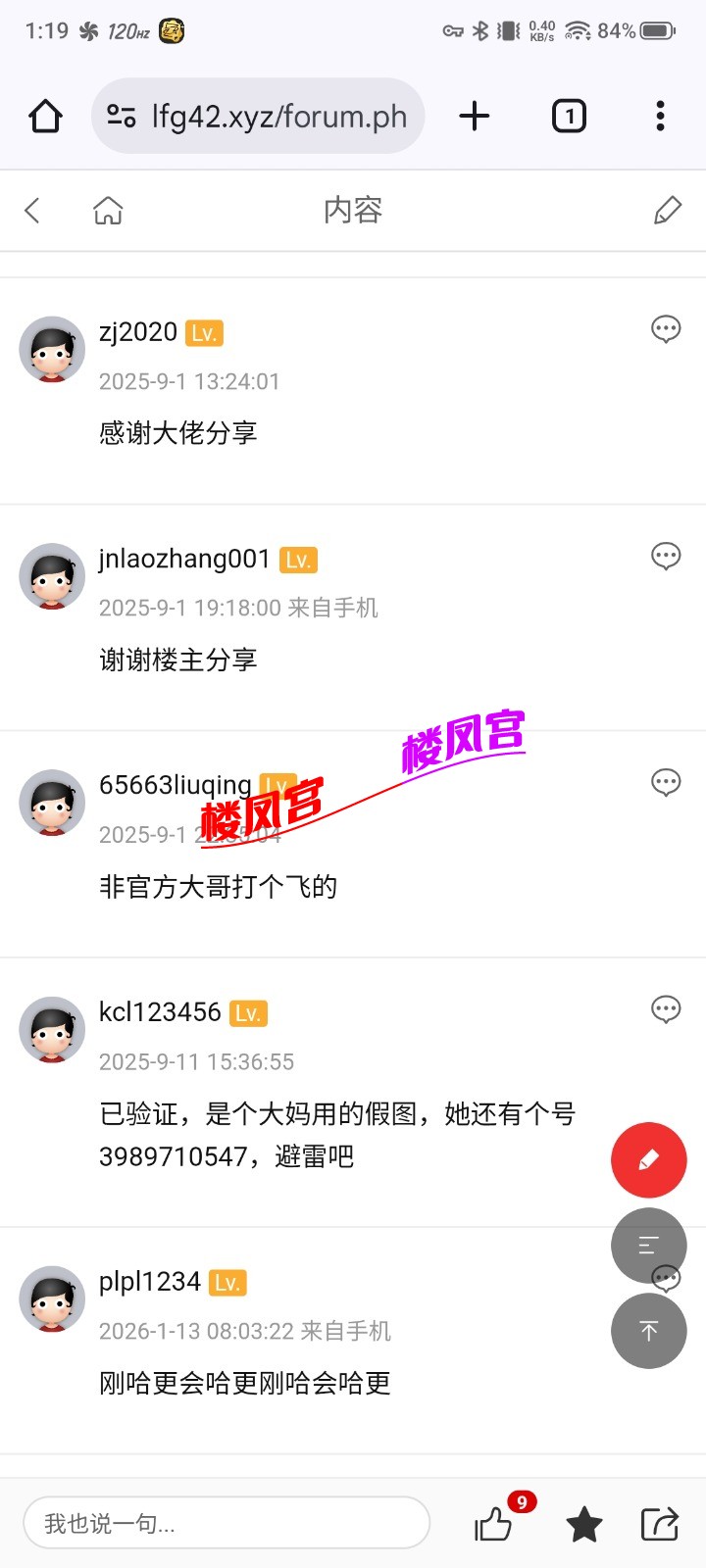
Task: Open the tab switcher
Action: 569,117
